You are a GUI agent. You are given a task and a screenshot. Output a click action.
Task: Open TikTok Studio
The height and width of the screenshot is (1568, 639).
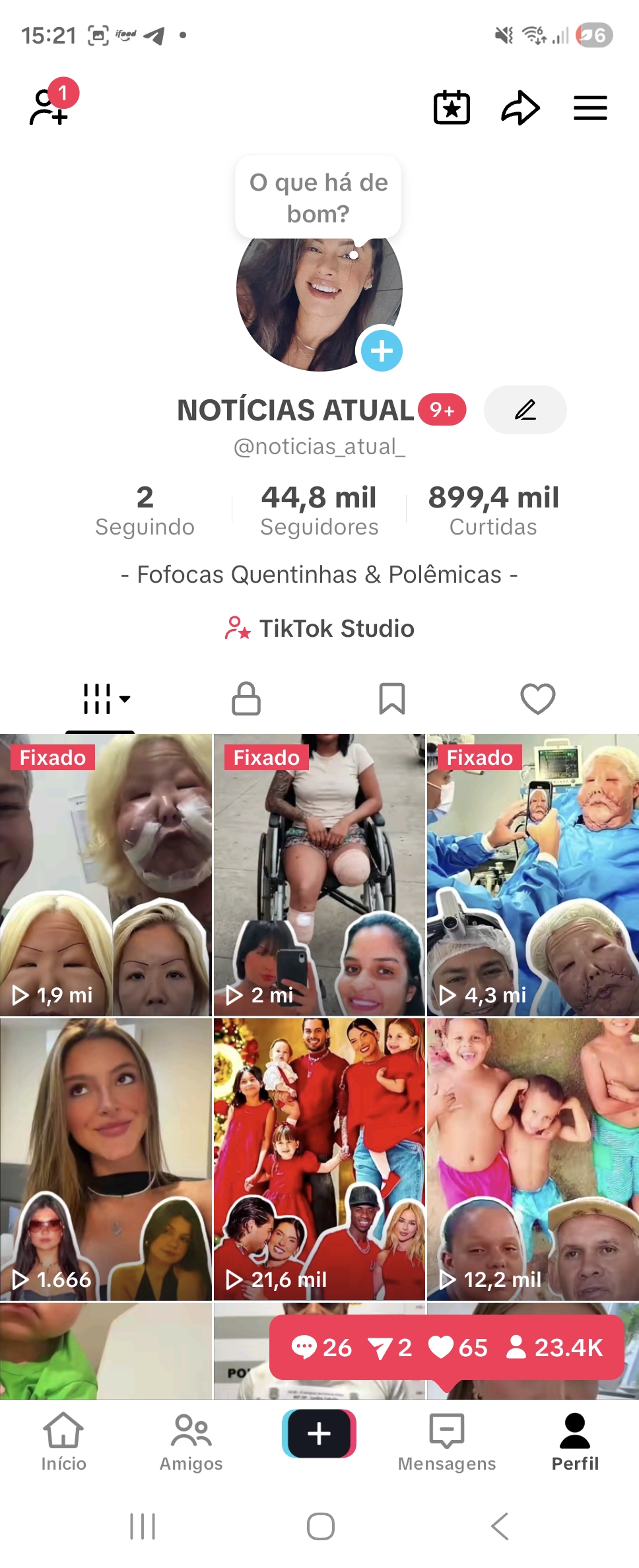point(319,628)
